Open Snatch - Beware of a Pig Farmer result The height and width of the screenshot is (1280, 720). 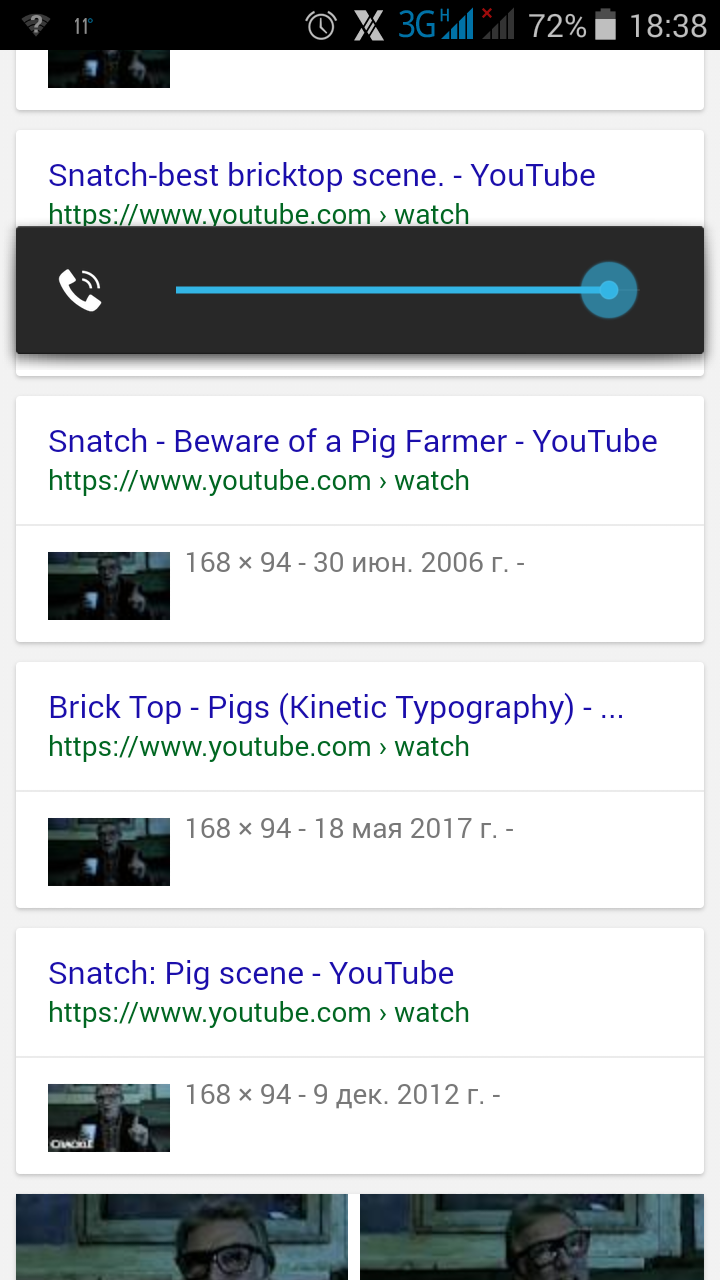pos(352,442)
